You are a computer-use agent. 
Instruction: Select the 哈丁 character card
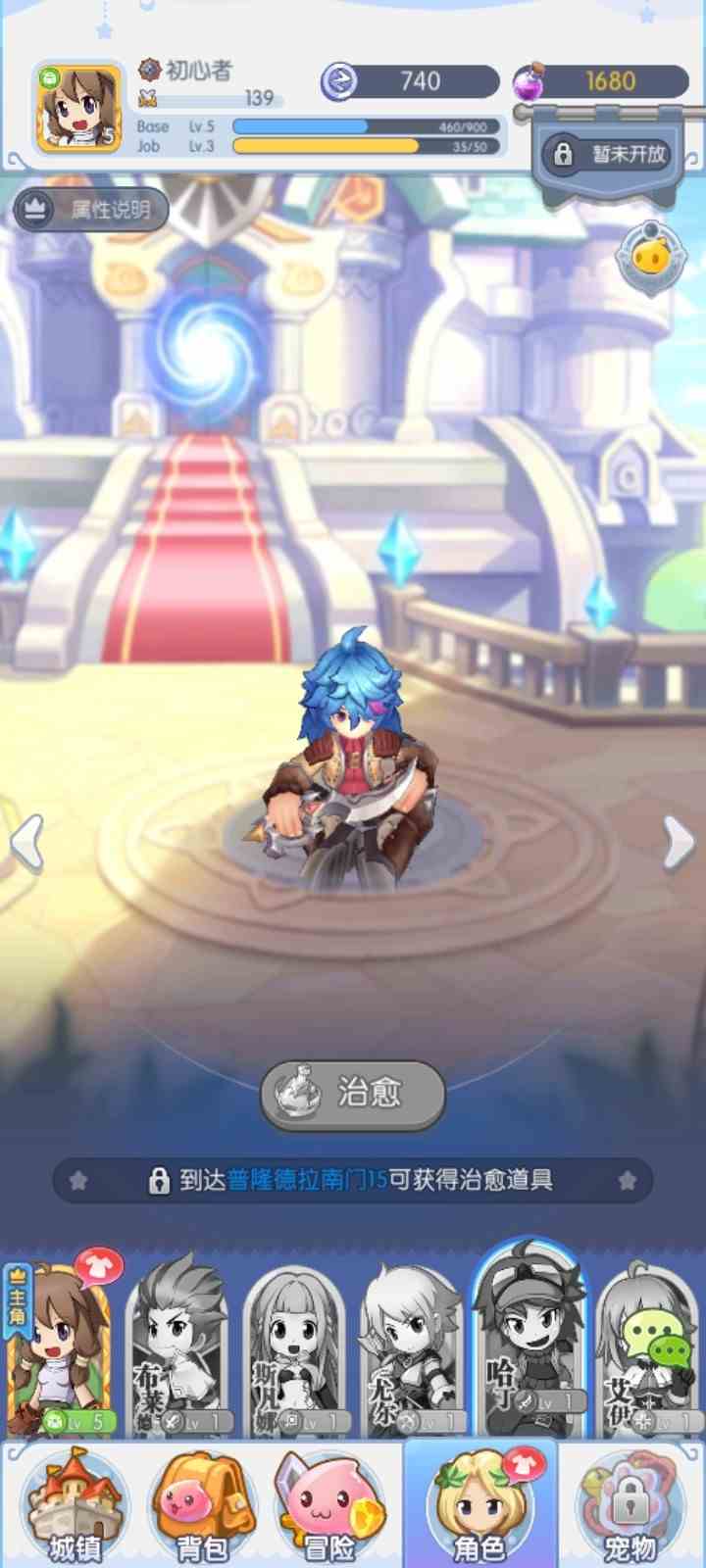coord(529,1343)
